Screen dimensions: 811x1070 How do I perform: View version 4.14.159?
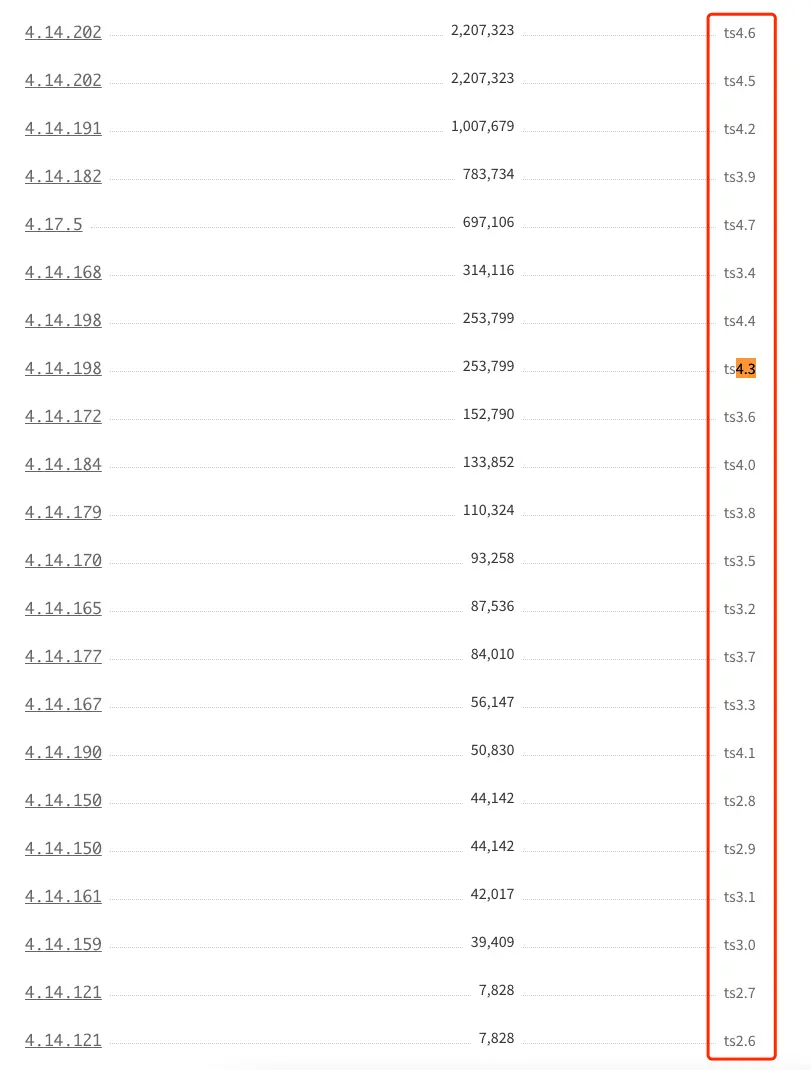point(63,945)
